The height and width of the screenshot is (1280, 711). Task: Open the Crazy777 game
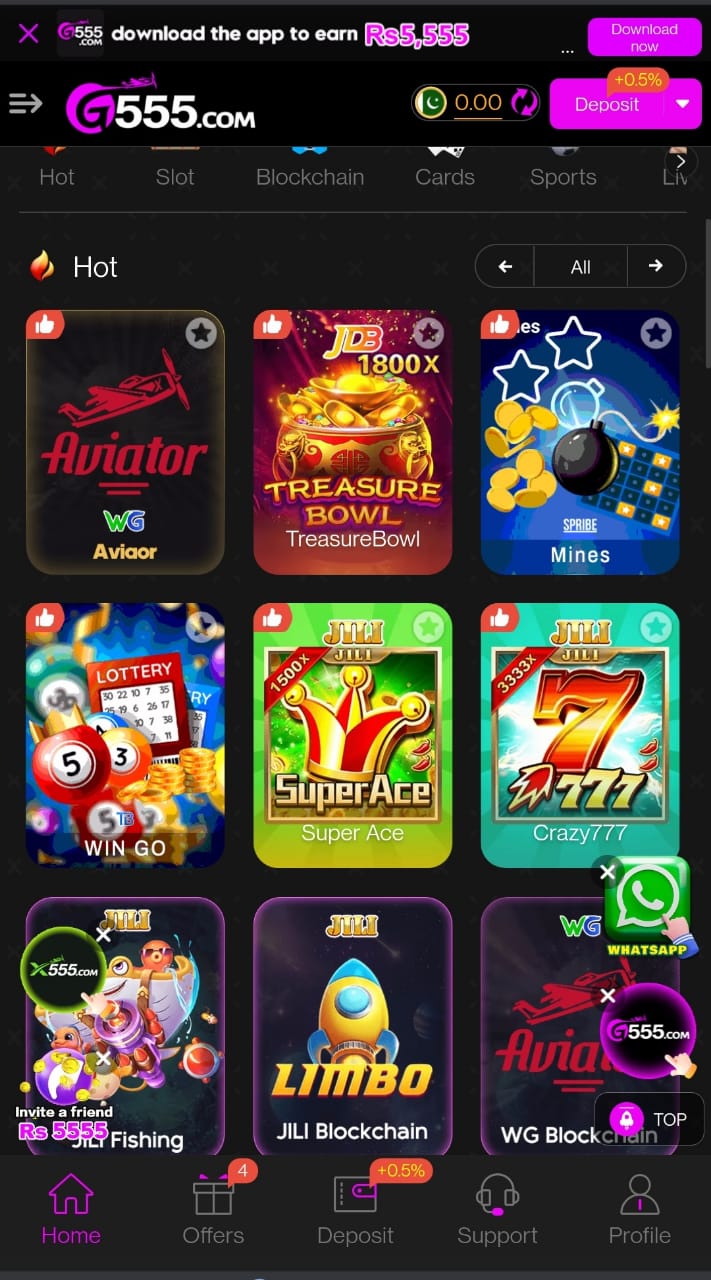(x=580, y=735)
